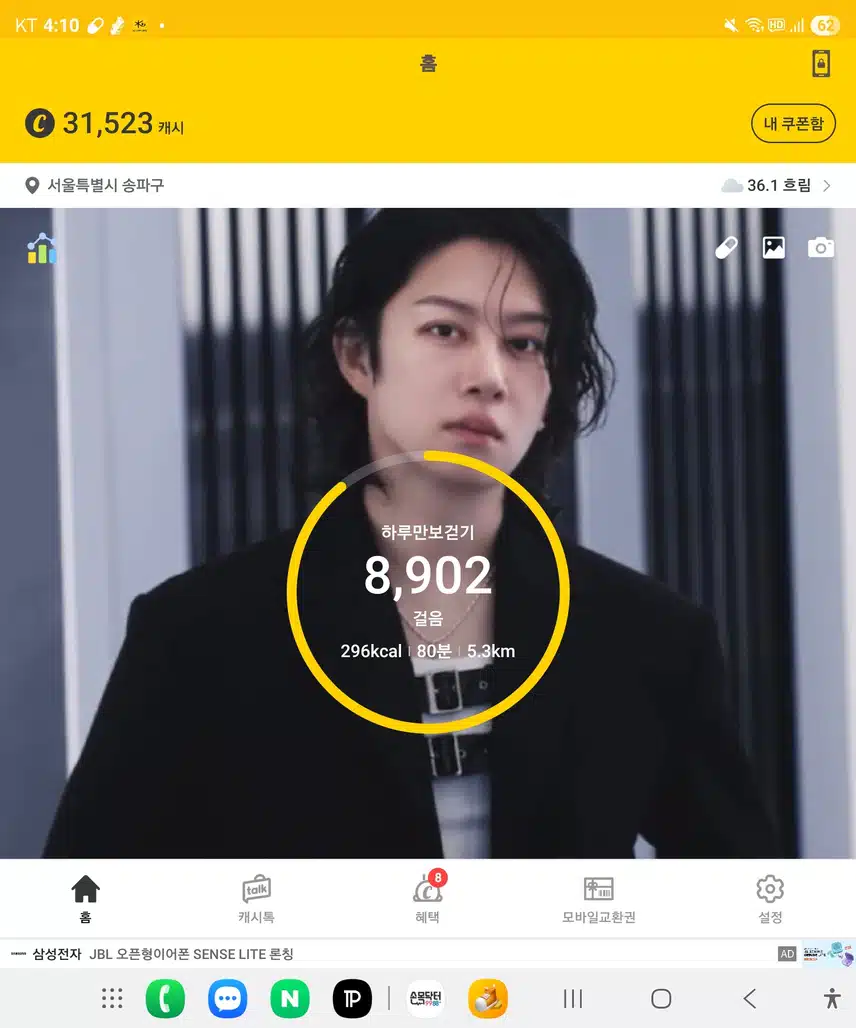Open weather details for 36.1 흐림

[776, 185]
